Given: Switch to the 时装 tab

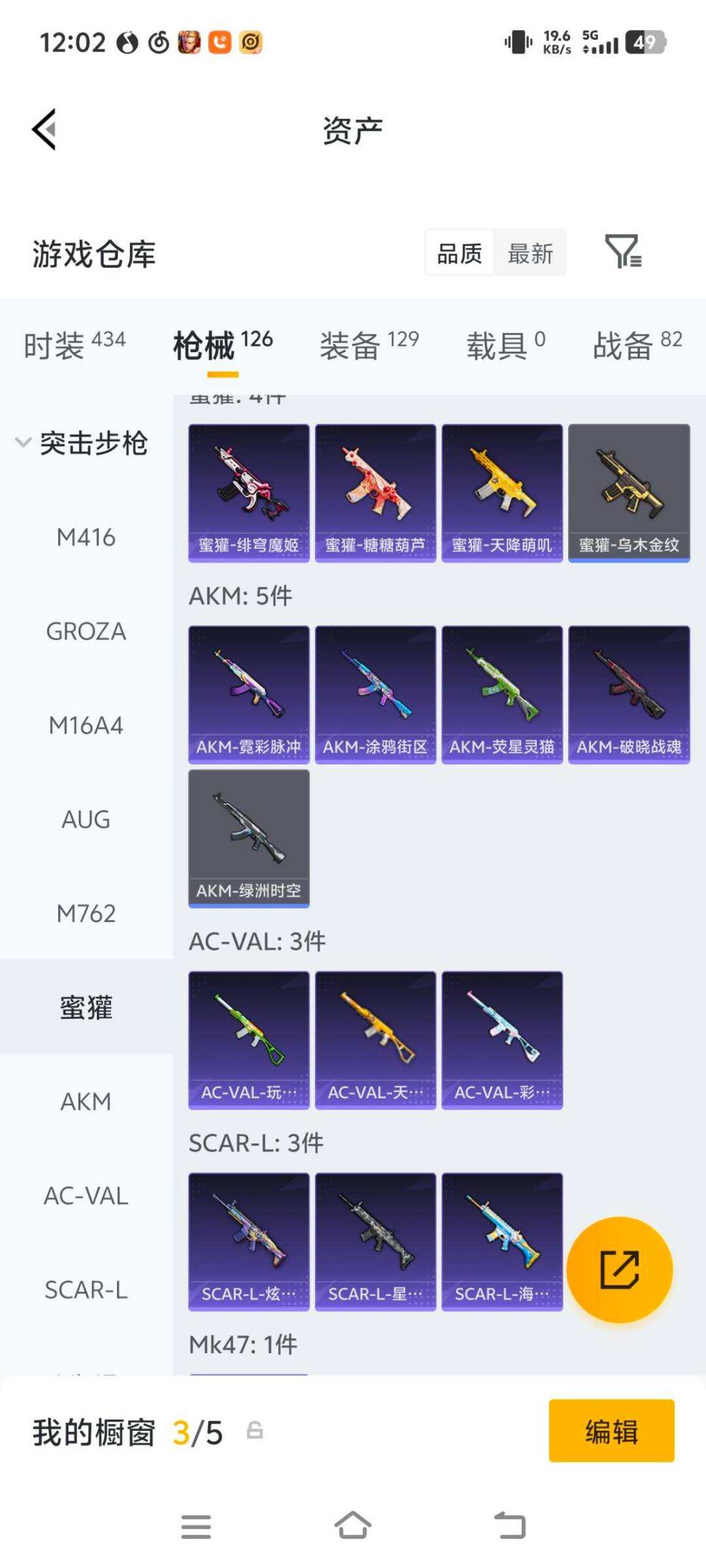Looking at the screenshot, I should 74,345.
